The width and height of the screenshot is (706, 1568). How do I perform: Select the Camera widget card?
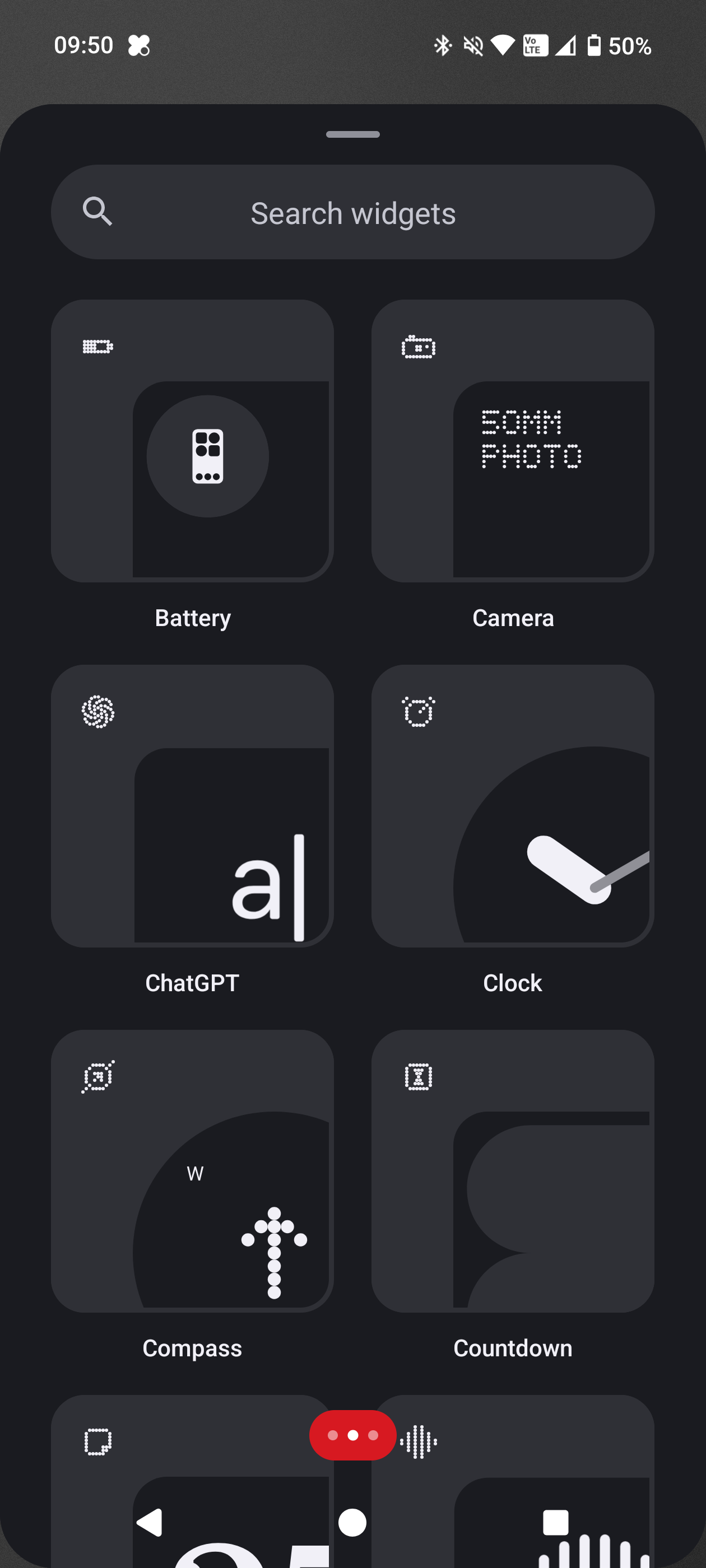click(512, 441)
